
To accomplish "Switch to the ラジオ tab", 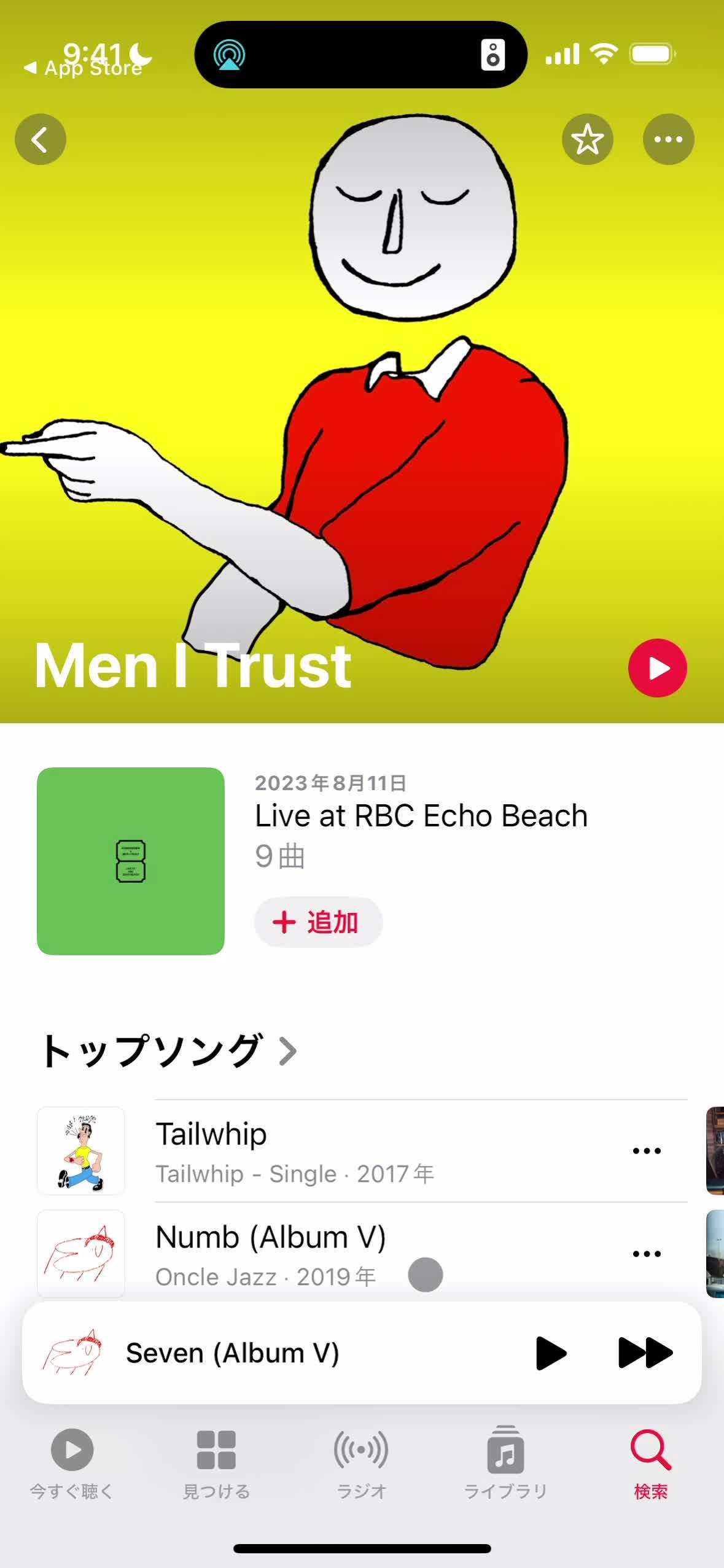I will [361, 1462].
